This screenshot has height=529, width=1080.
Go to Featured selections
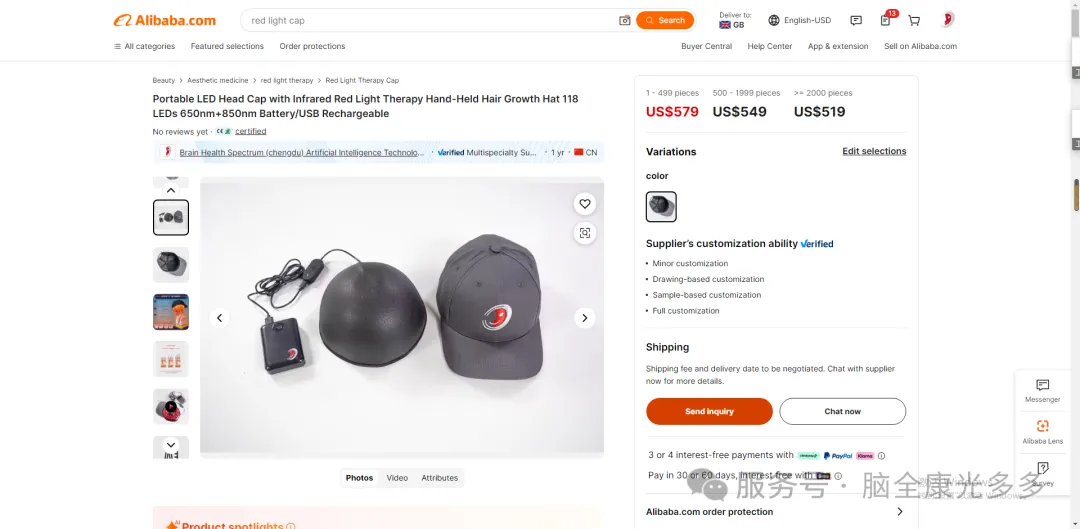227,46
